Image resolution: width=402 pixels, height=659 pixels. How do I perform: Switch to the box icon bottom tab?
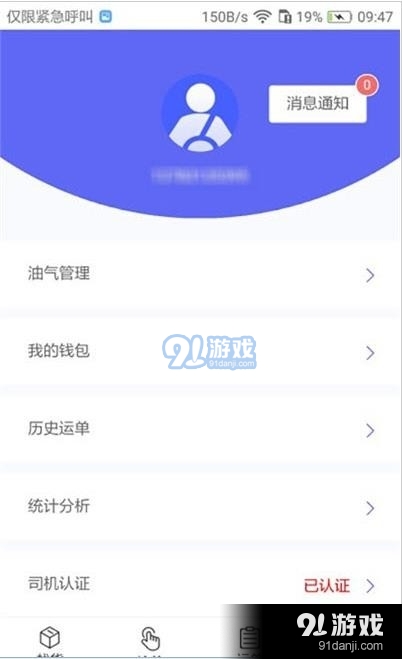(50, 640)
